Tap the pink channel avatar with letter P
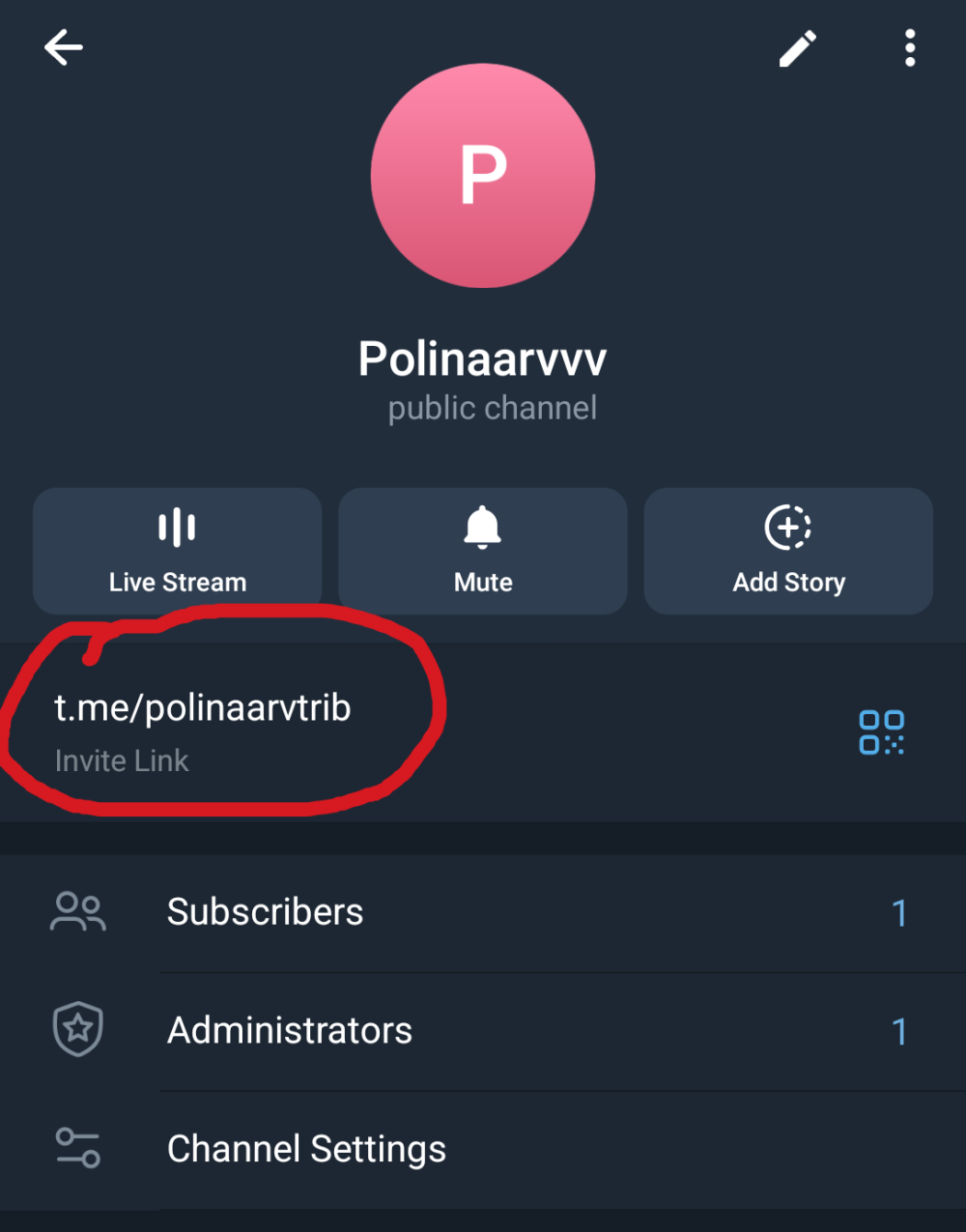 [482, 175]
